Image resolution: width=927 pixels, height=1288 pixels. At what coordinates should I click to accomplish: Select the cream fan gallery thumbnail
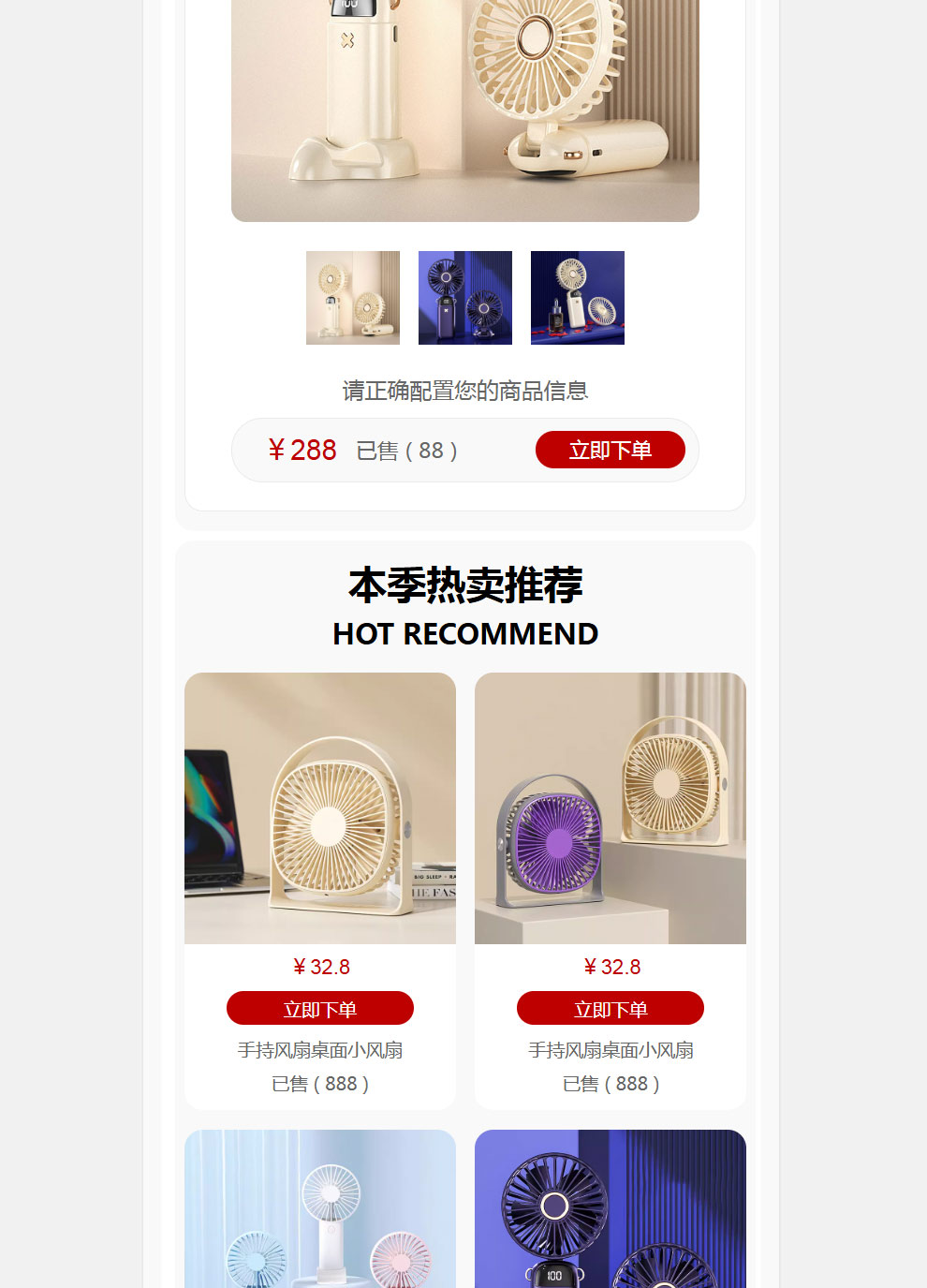pos(353,298)
